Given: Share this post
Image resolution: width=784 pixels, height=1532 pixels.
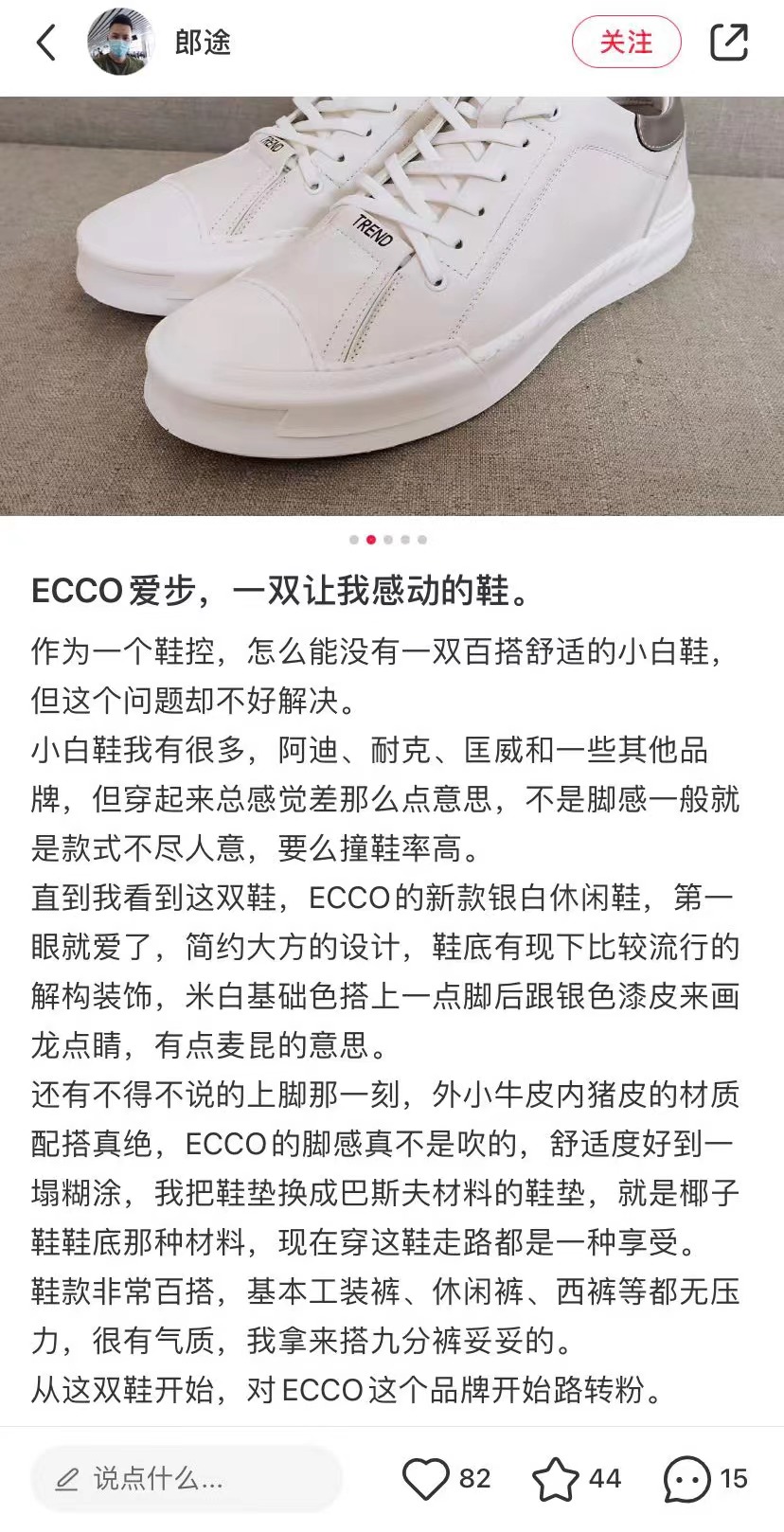Looking at the screenshot, I should click(x=728, y=43).
